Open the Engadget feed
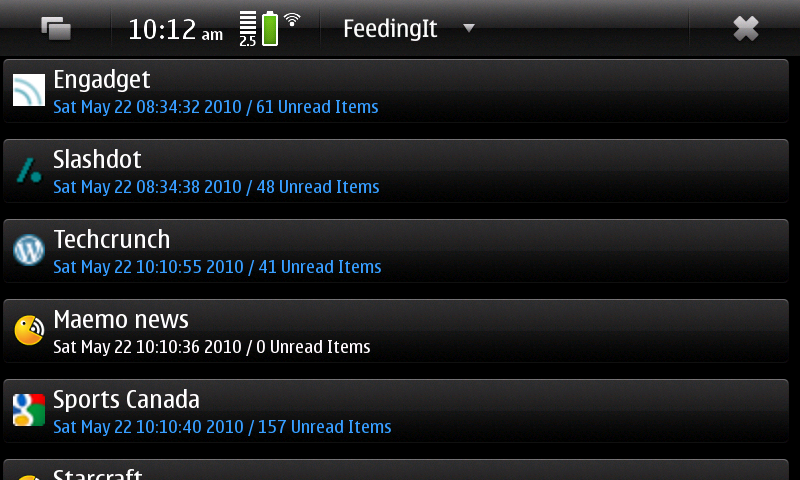800x480 pixels. coord(396,91)
